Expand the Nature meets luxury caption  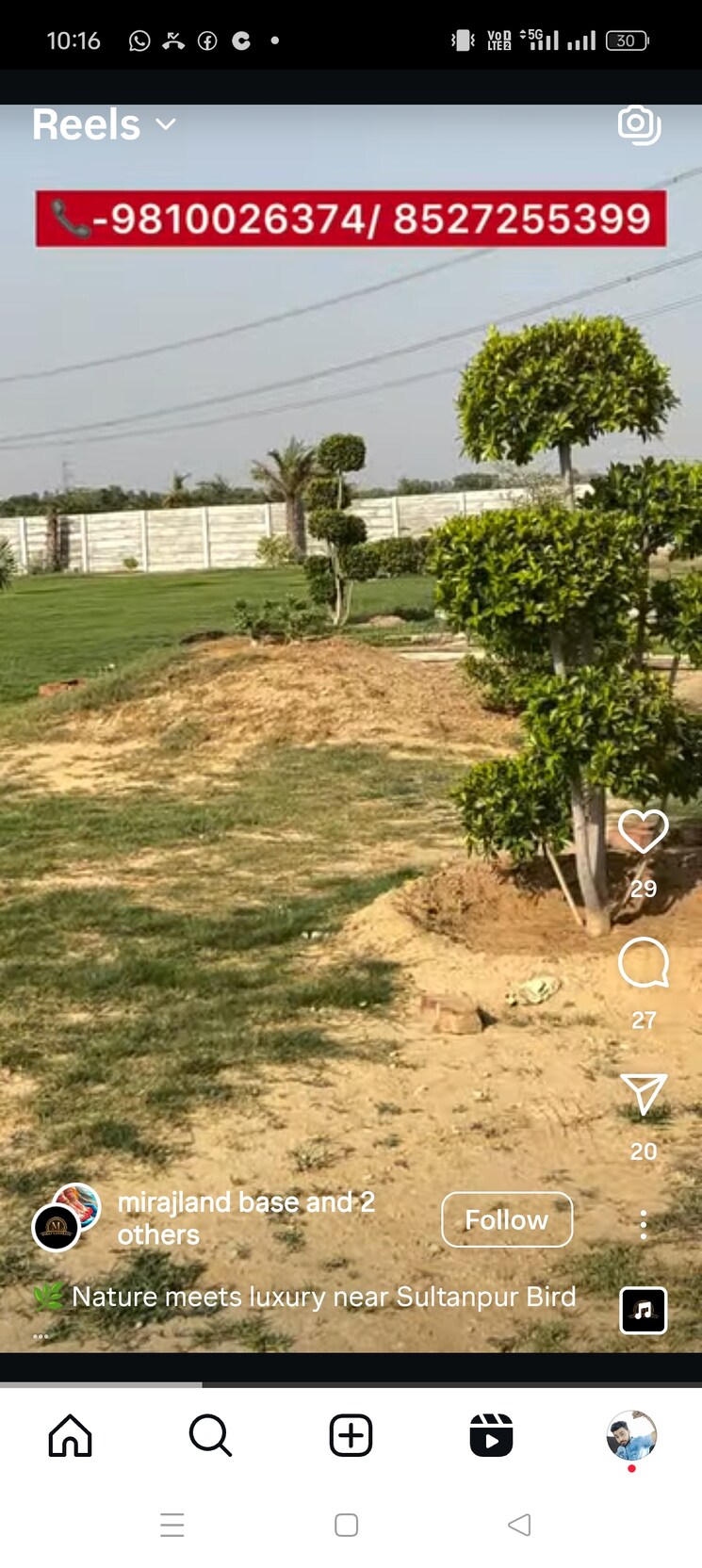point(323,1298)
